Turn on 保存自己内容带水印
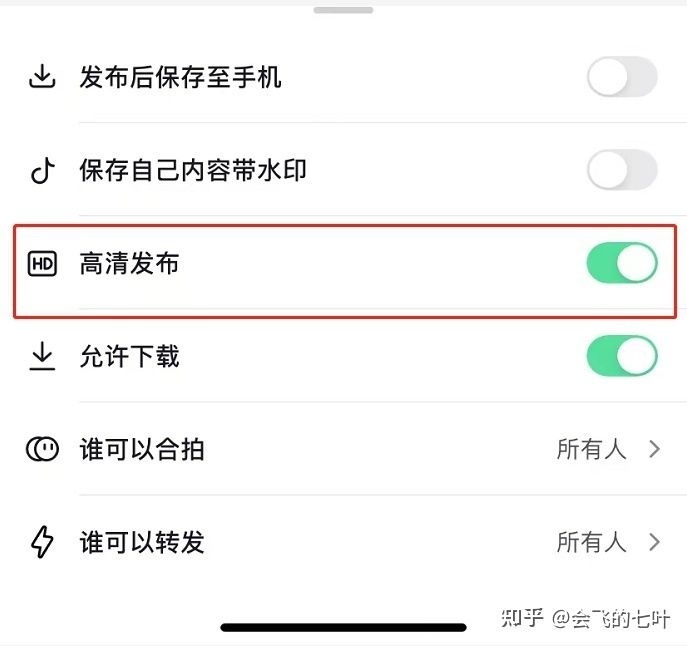Screen dimensions: 687x646 tap(621, 170)
